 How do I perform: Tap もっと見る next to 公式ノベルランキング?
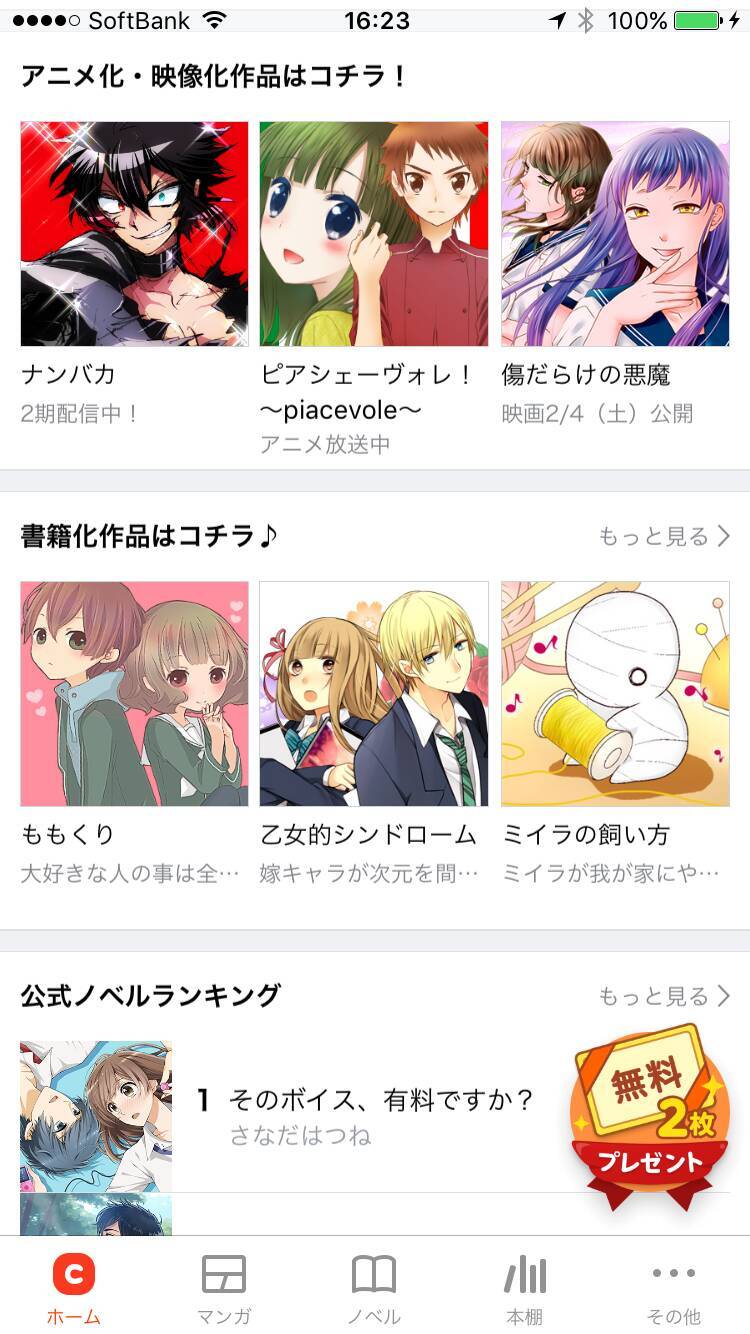(664, 996)
